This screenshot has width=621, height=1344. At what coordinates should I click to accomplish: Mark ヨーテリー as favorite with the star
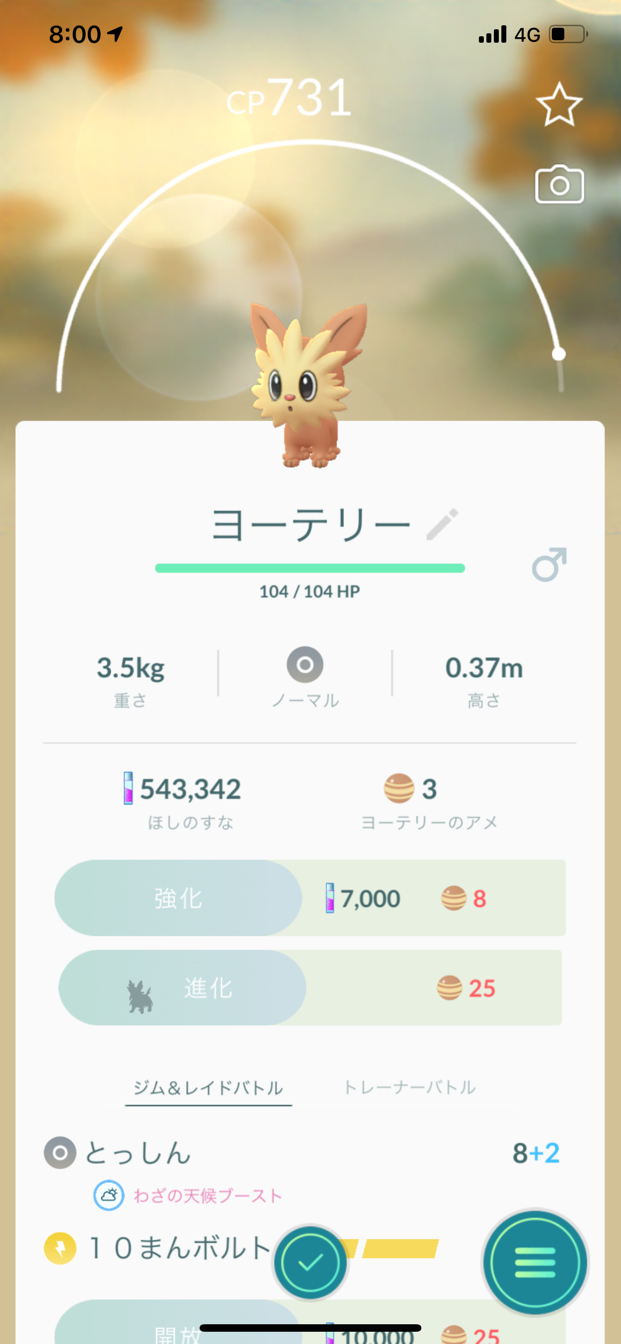559,106
